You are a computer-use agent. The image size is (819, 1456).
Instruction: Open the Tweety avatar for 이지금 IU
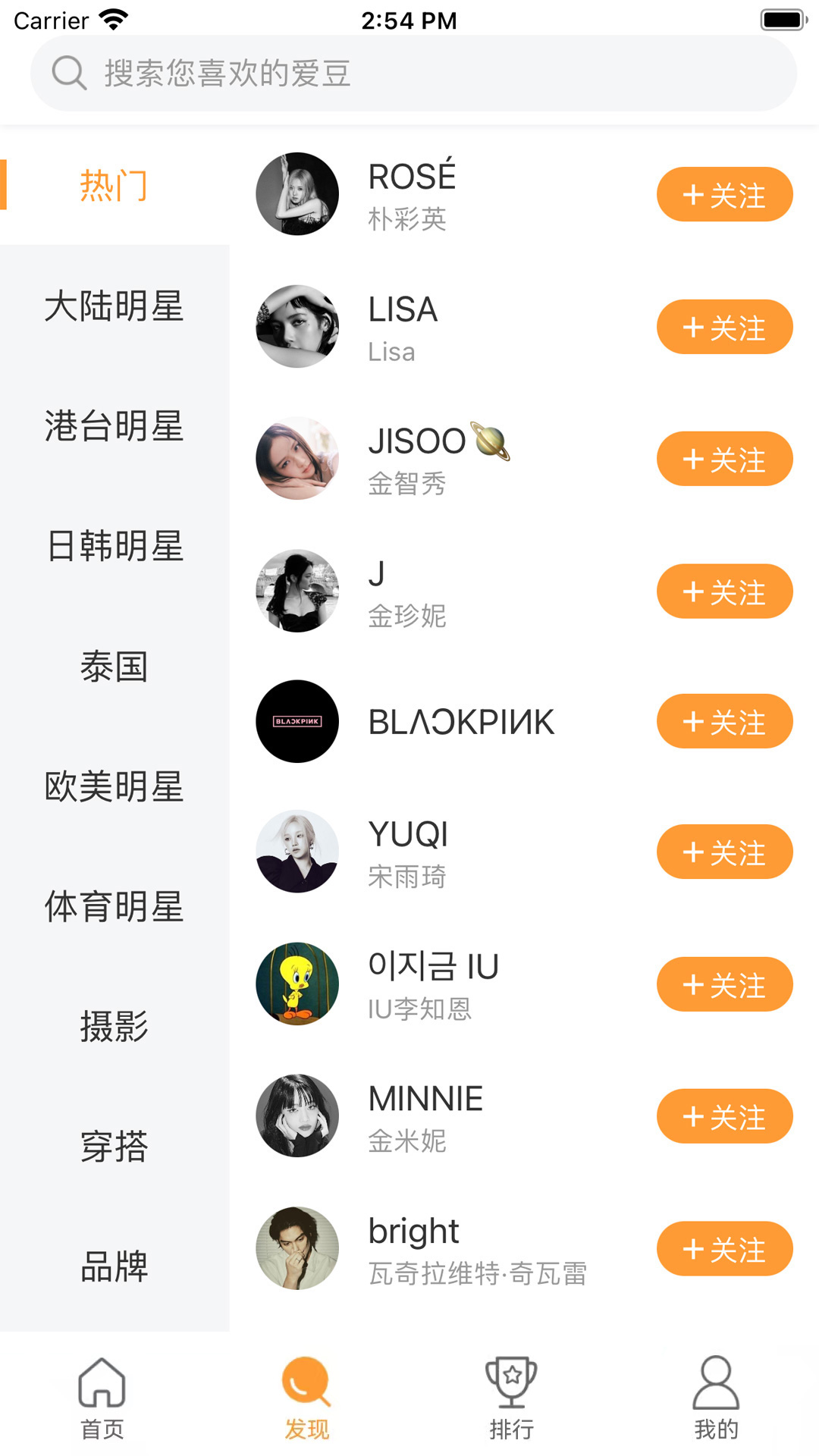click(x=297, y=984)
